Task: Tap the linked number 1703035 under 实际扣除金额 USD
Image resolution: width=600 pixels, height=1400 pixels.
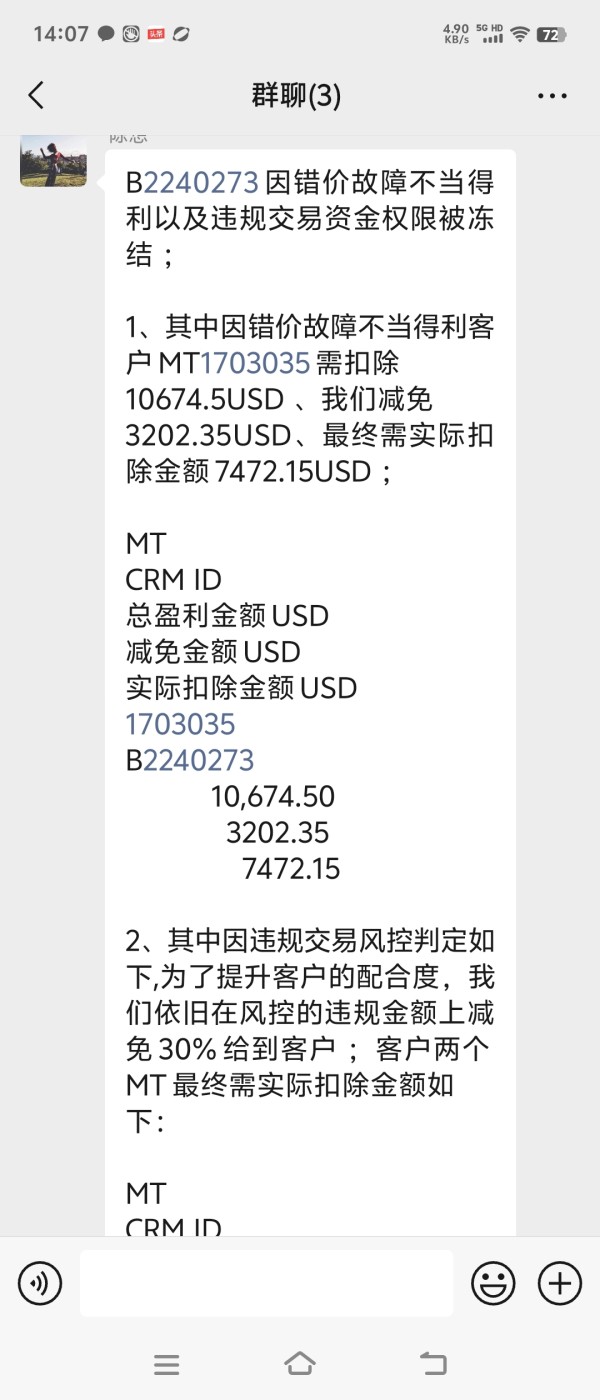Action: click(x=180, y=724)
